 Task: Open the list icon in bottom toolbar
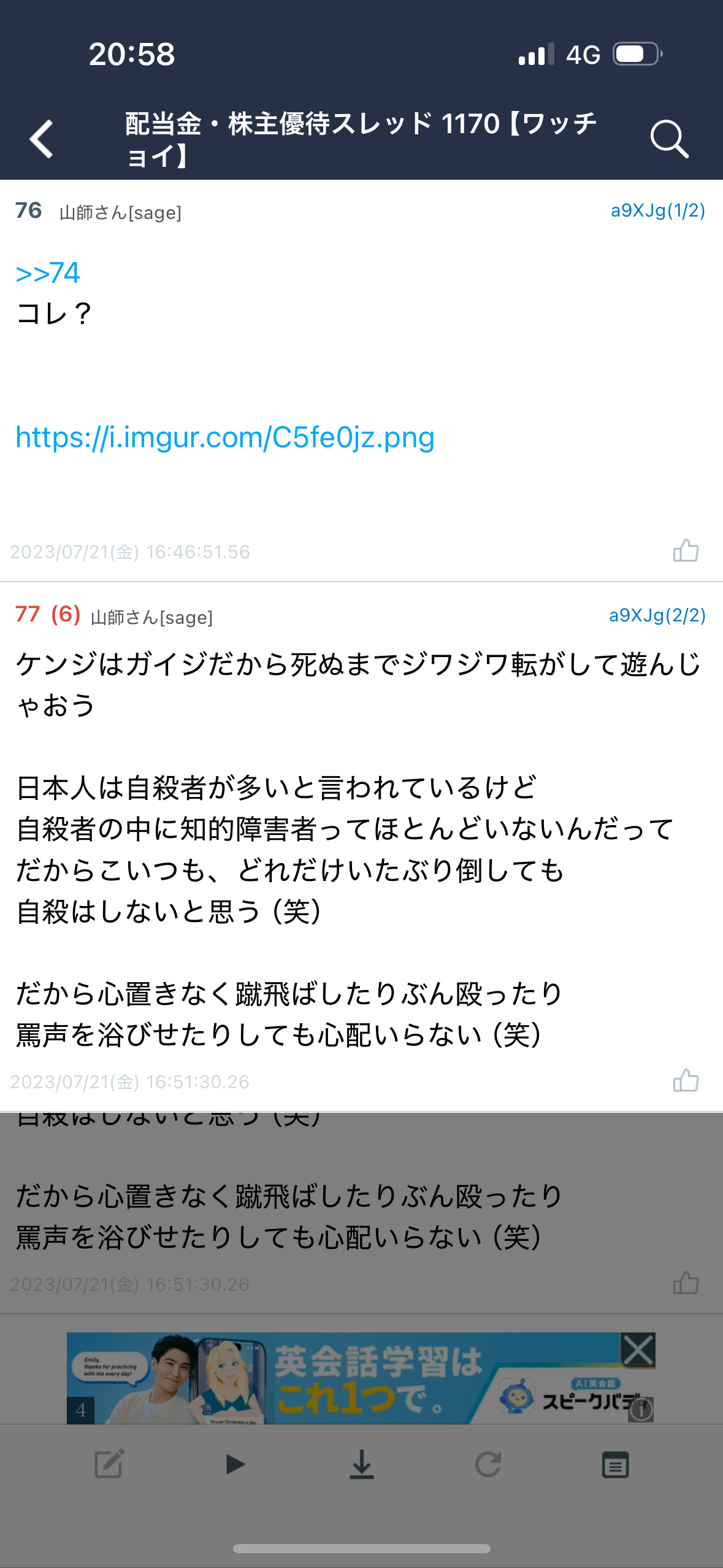coord(615,1466)
